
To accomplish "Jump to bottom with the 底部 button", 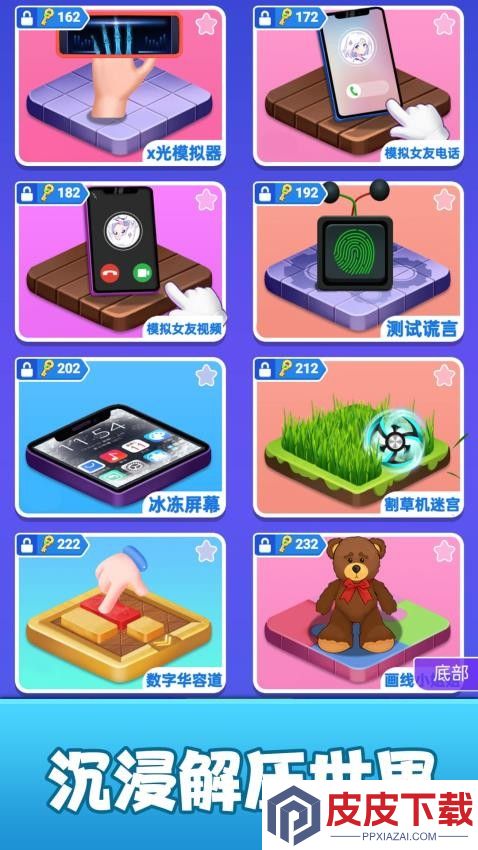I will click(x=447, y=673).
